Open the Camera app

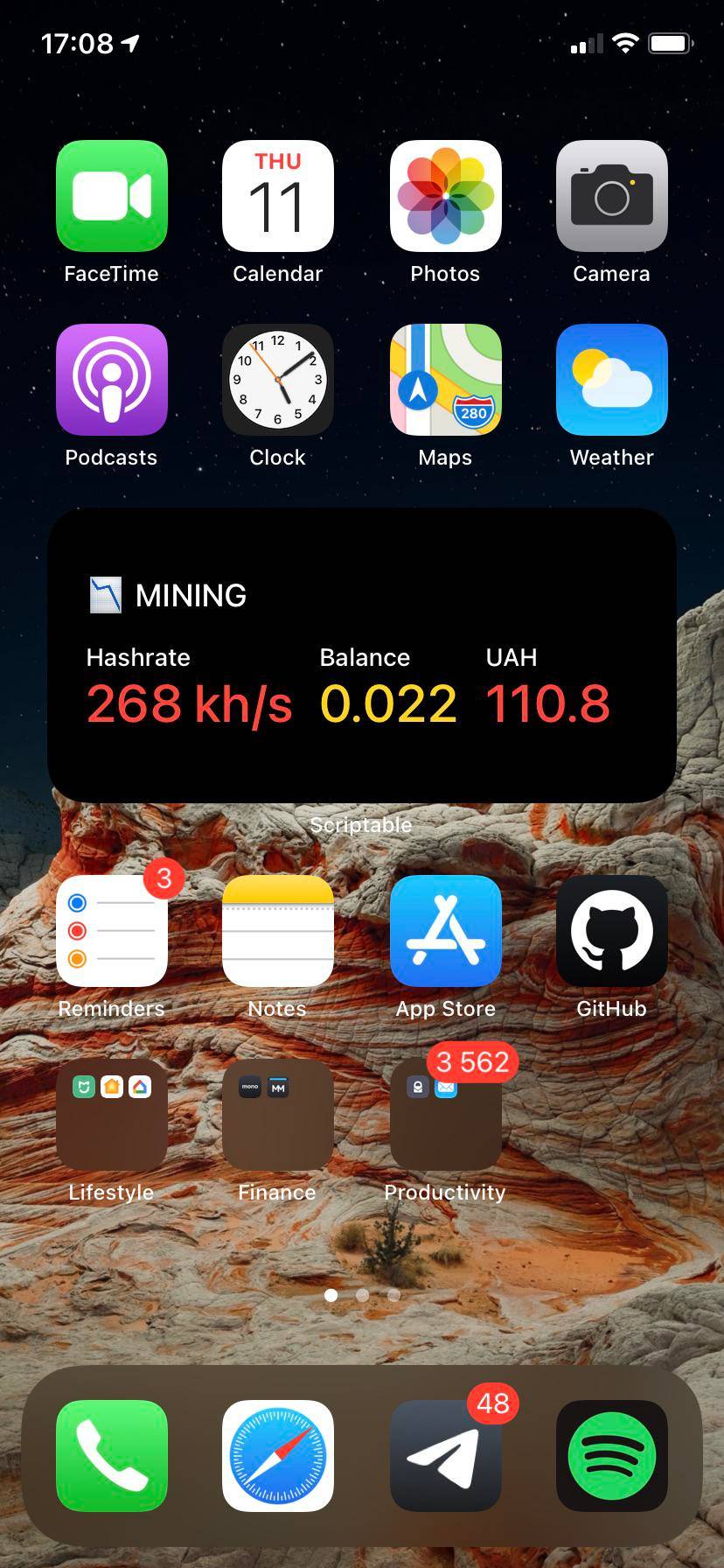point(611,196)
